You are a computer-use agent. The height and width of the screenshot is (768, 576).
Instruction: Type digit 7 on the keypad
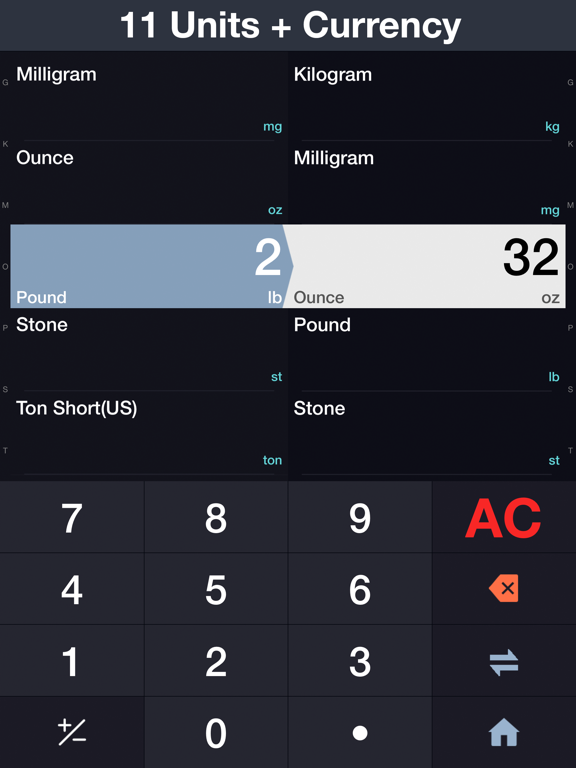(x=72, y=517)
